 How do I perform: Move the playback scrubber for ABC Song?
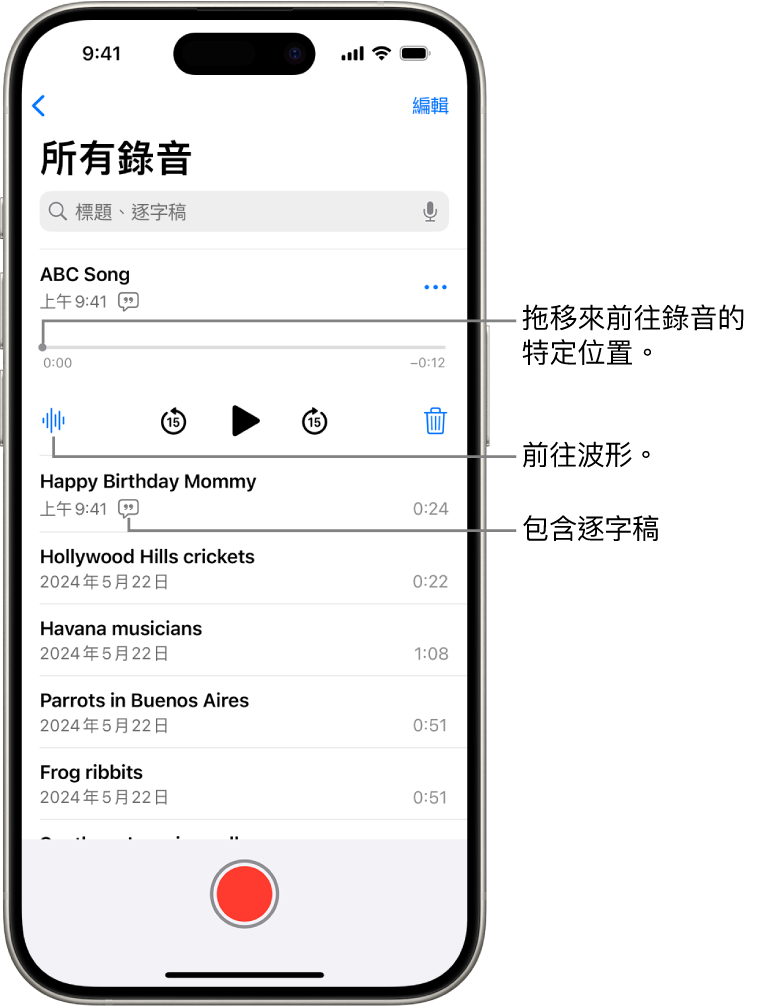pyautogui.click(x=42, y=347)
